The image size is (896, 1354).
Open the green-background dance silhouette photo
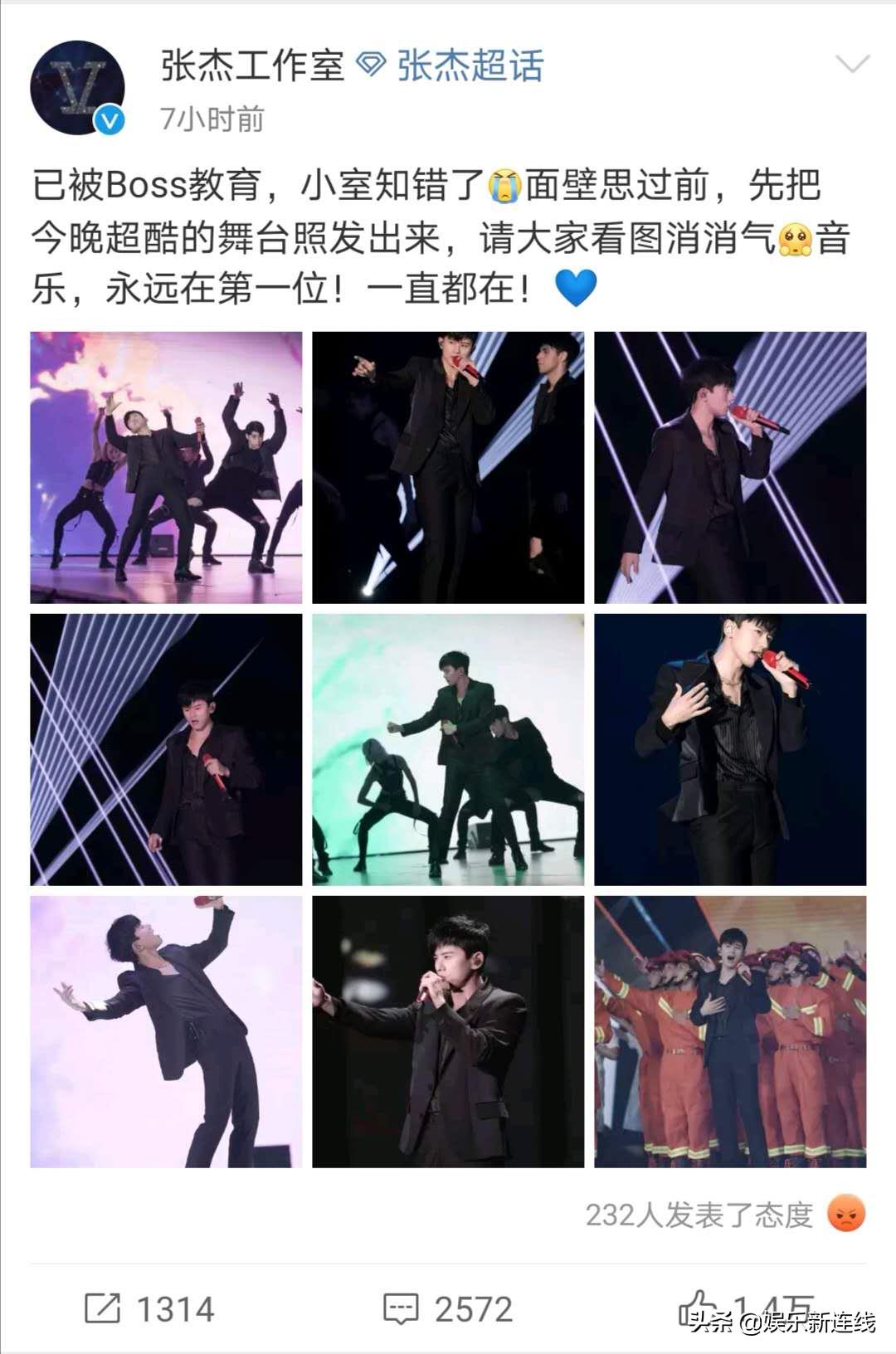coord(448,749)
